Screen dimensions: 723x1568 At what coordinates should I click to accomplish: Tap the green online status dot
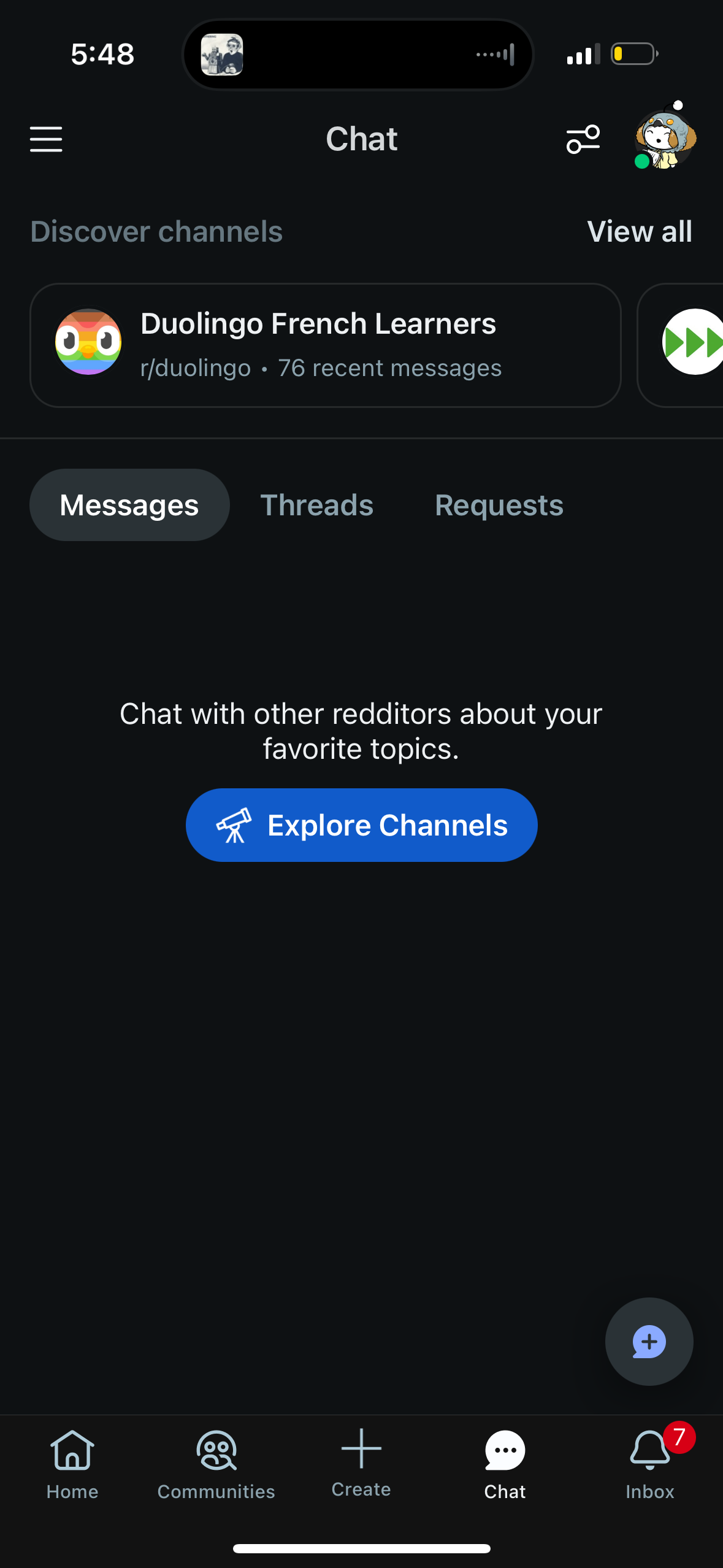click(641, 161)
